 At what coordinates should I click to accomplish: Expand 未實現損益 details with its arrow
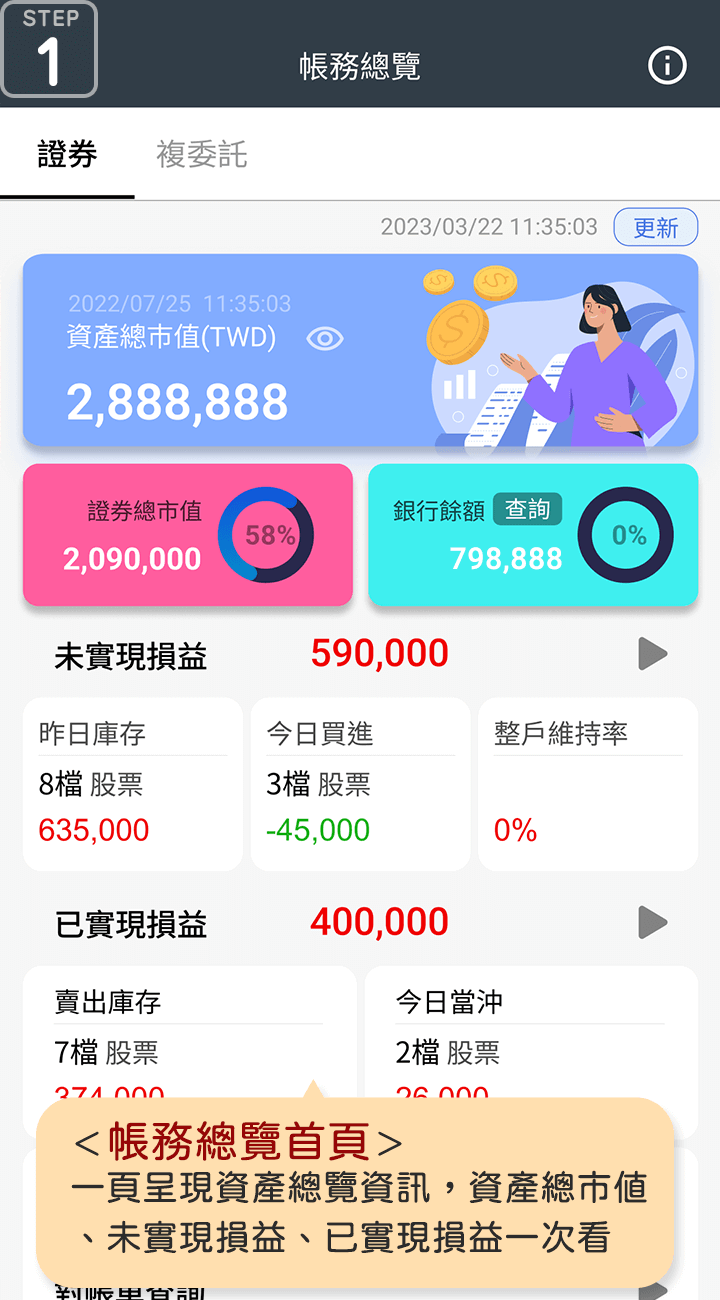tap(652, 655)
